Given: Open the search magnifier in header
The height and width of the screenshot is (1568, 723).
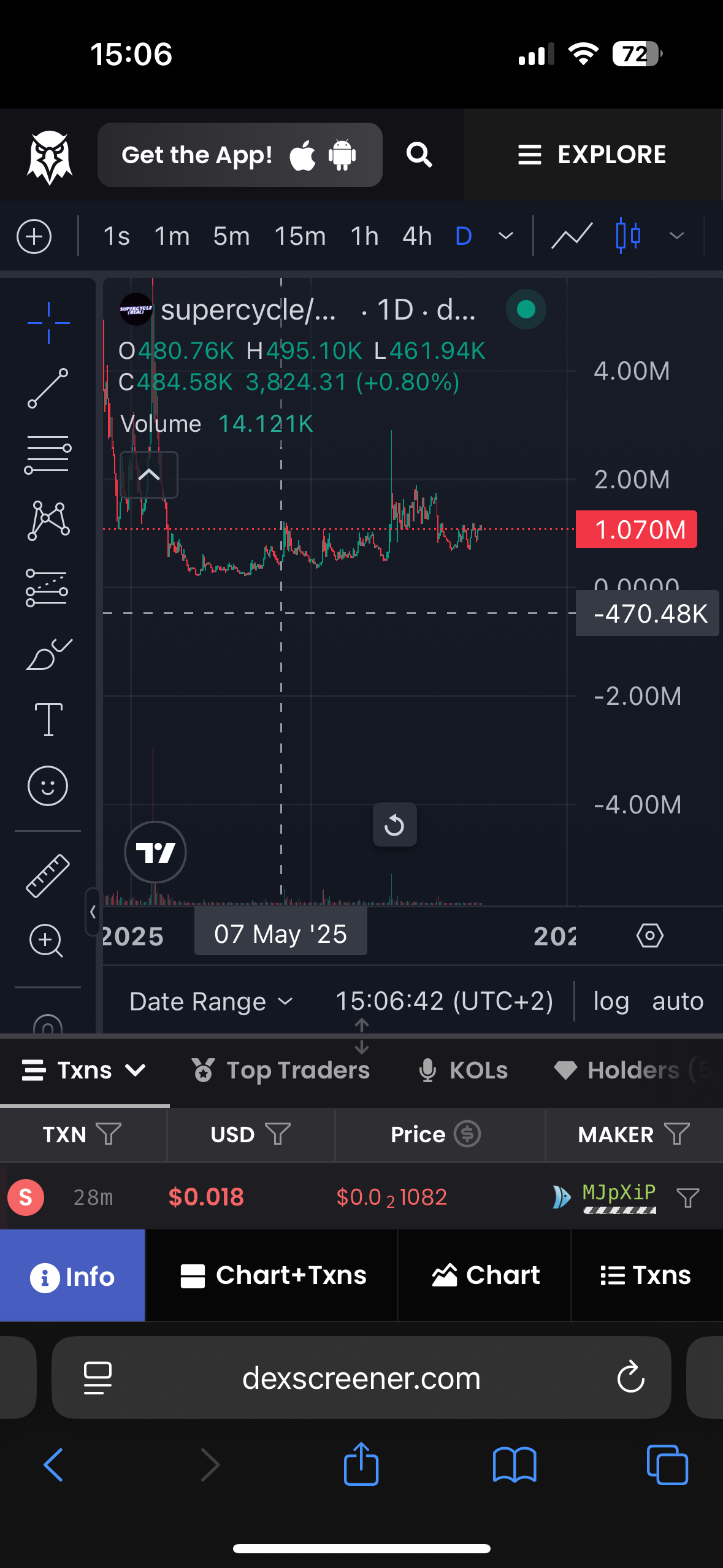Looking at the screenshot, I should point(419,155).
